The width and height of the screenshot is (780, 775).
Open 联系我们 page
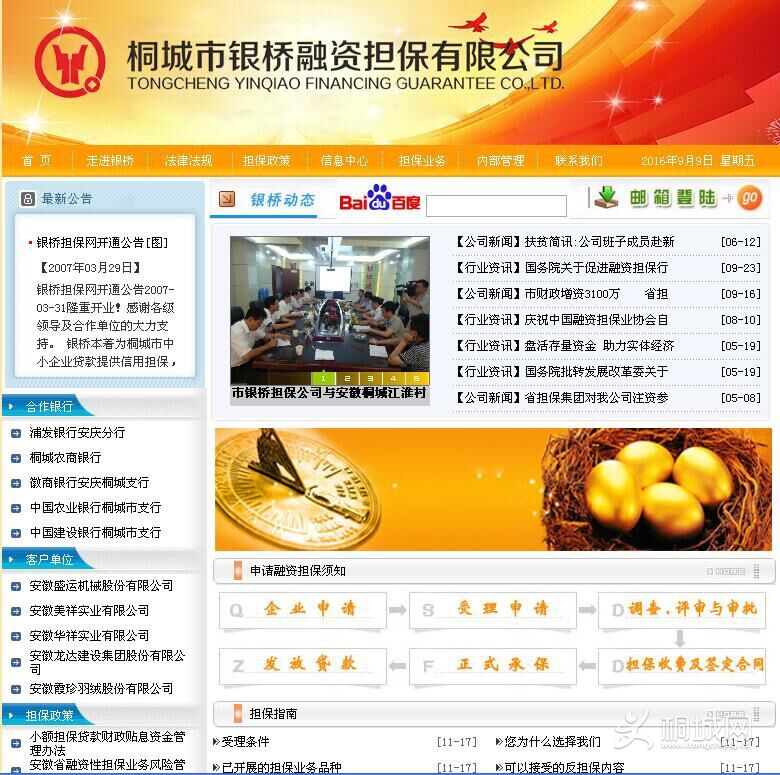tap(579, 161)
